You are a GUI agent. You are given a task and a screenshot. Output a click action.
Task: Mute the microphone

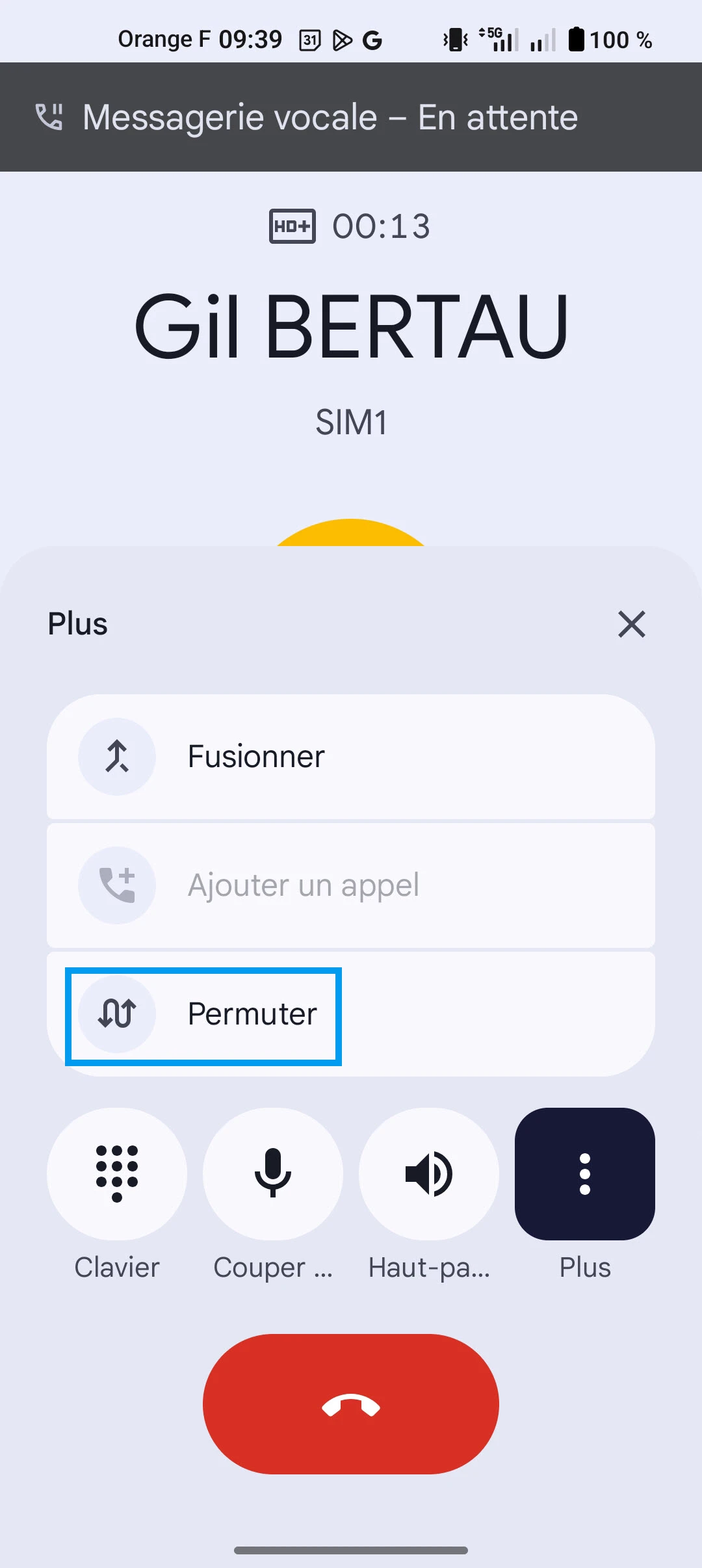[273, 1174]
